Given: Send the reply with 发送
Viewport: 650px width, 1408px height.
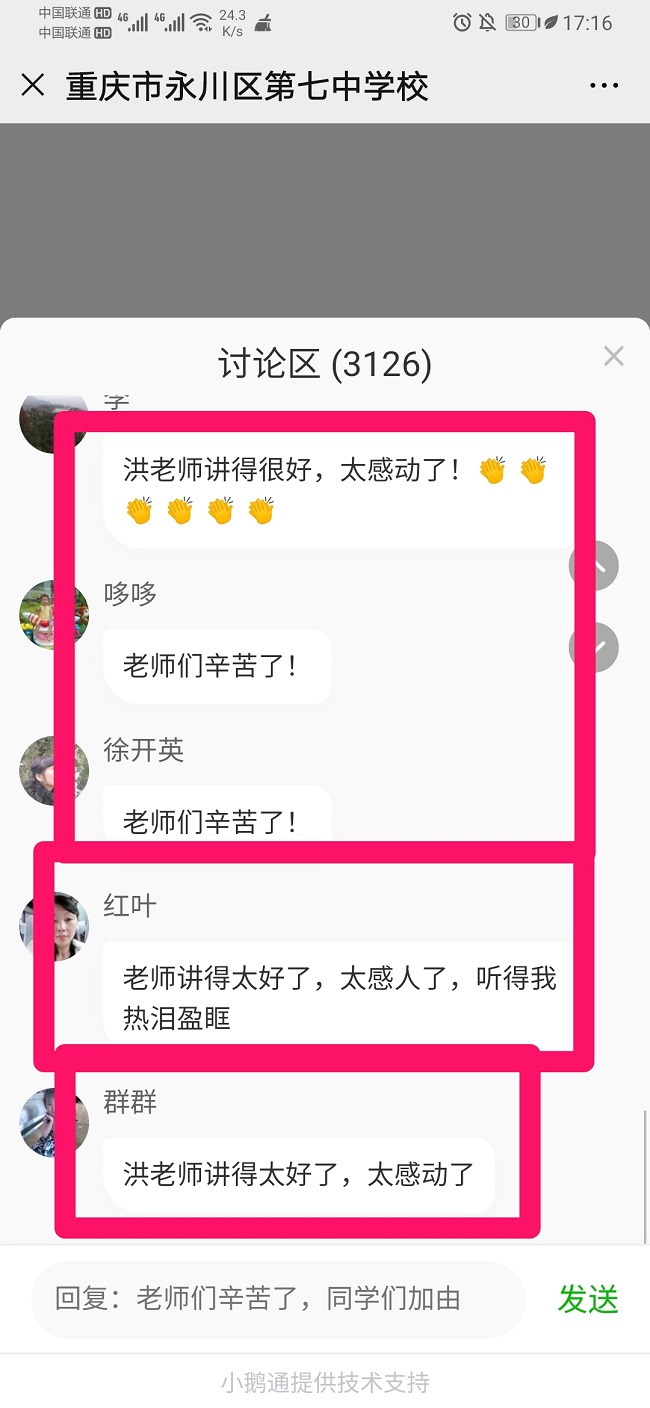Looking at the screenshot, I should click(588, 1299).
